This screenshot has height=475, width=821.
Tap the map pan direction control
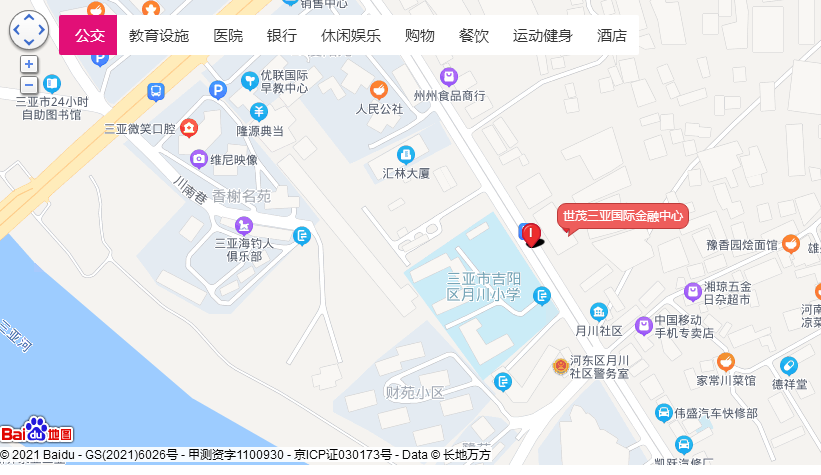click(x=29, y=30)
